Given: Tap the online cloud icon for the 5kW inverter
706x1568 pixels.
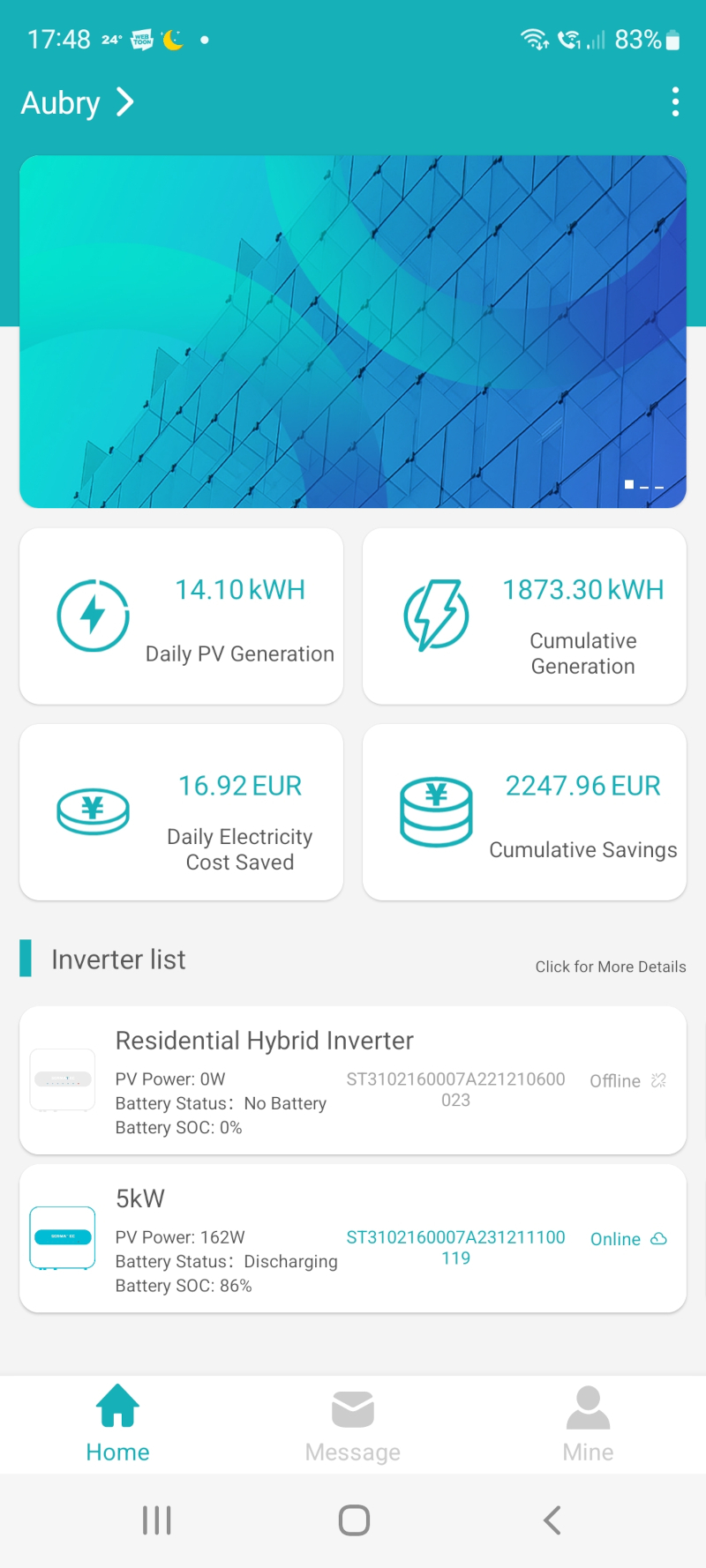Looking at the screenshot, I should pyautogui.click(x=657, y=1238).
